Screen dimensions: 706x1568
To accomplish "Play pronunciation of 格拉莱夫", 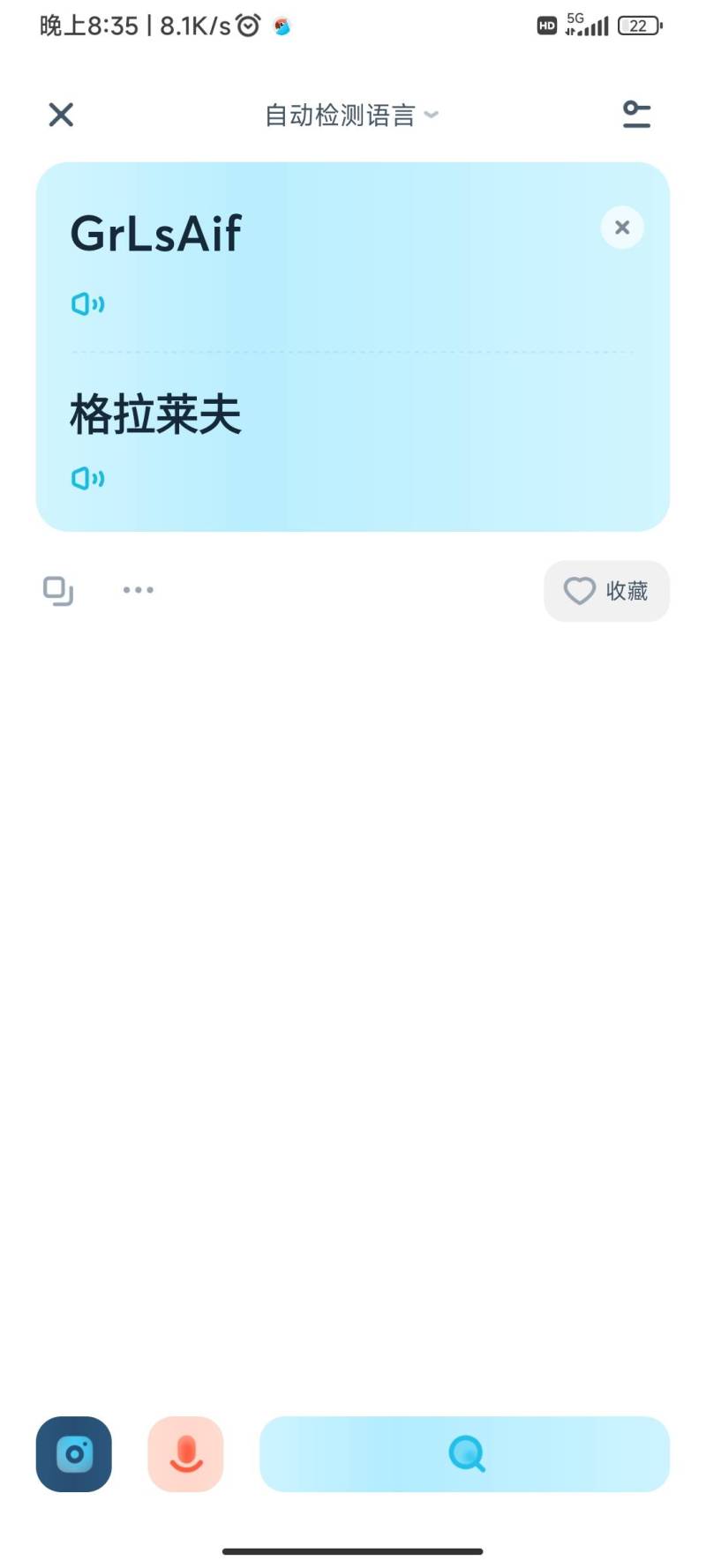I will pos(87,478).
